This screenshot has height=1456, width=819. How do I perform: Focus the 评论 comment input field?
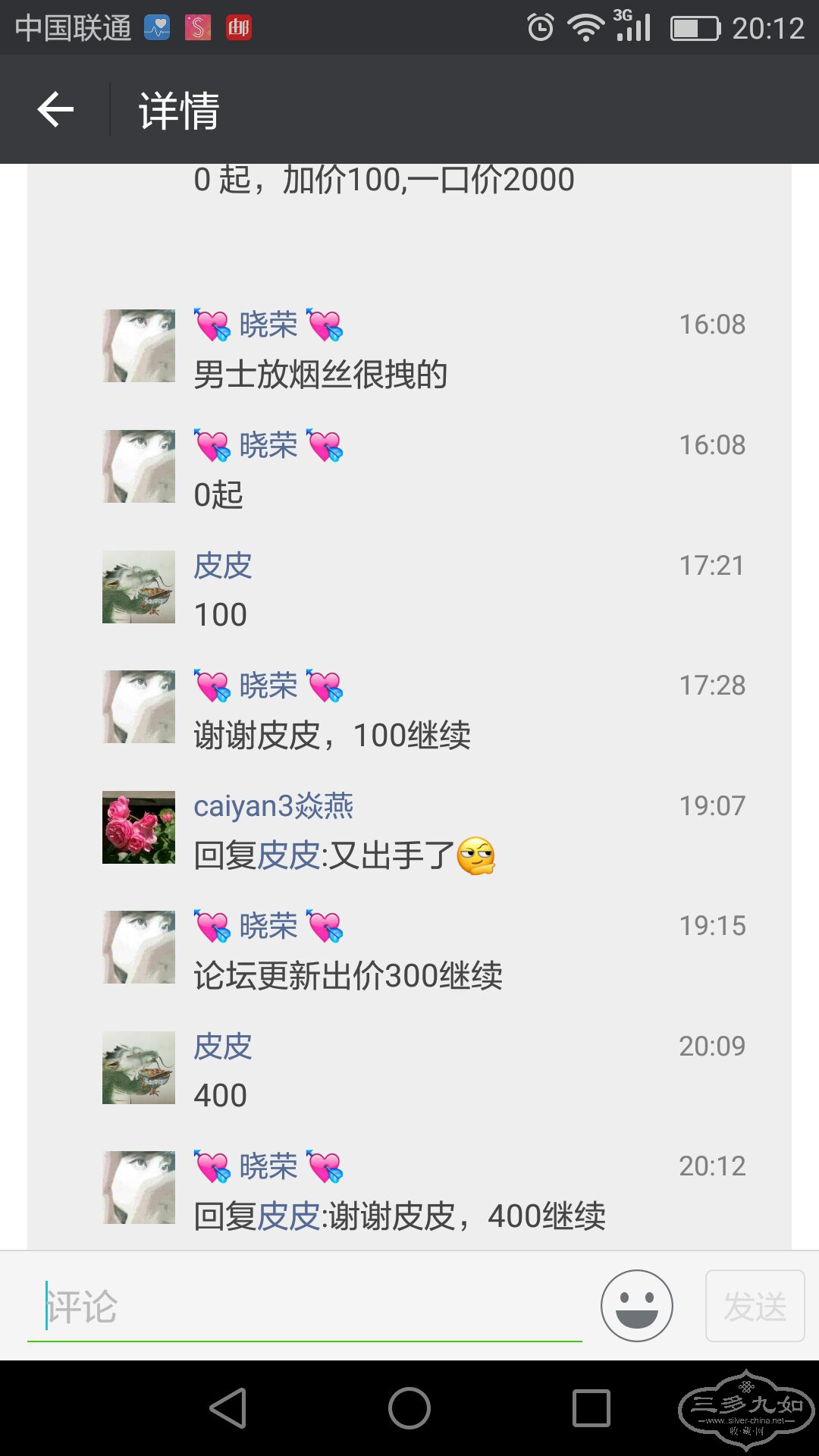(x=303, y=1307)
